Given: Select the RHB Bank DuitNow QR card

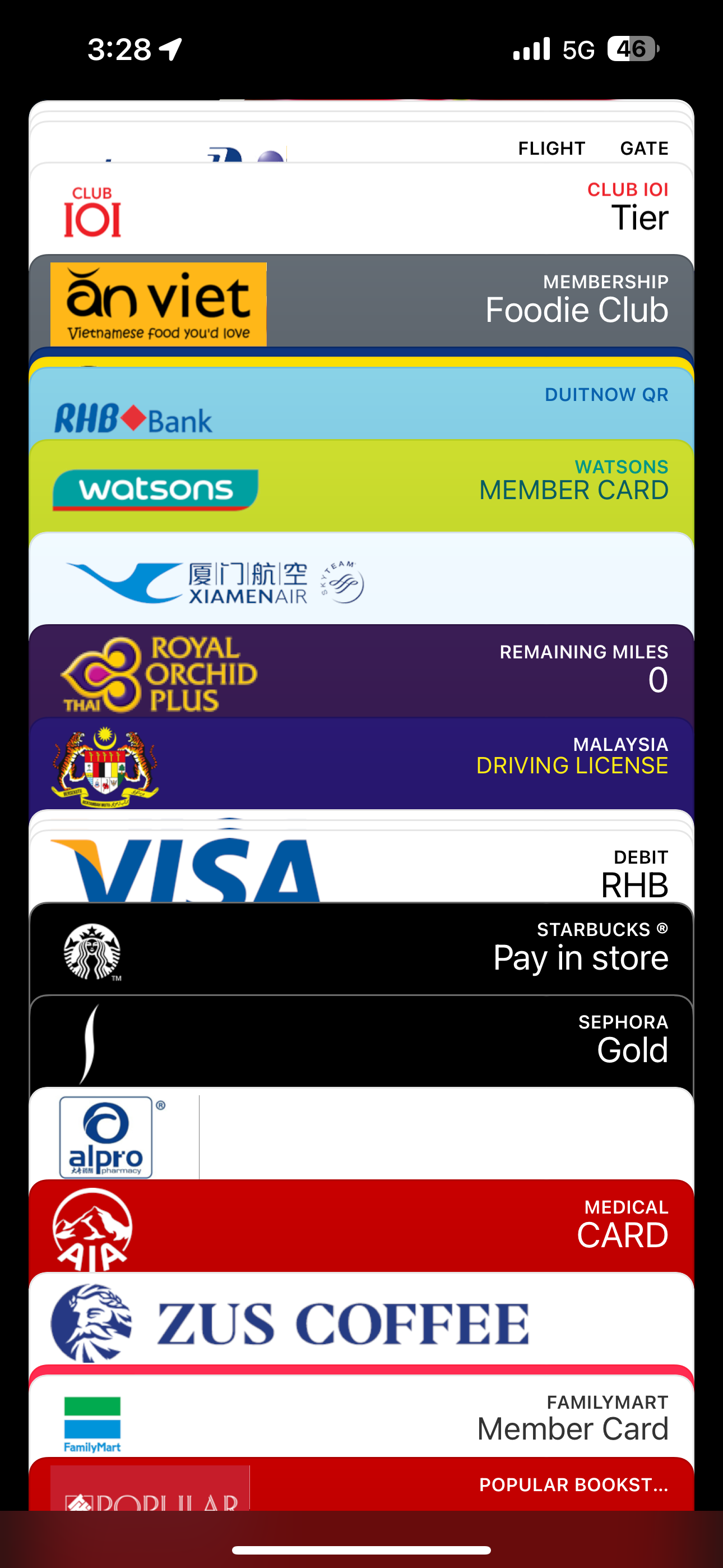Looking at the screenshot, I should click(361, 404).
